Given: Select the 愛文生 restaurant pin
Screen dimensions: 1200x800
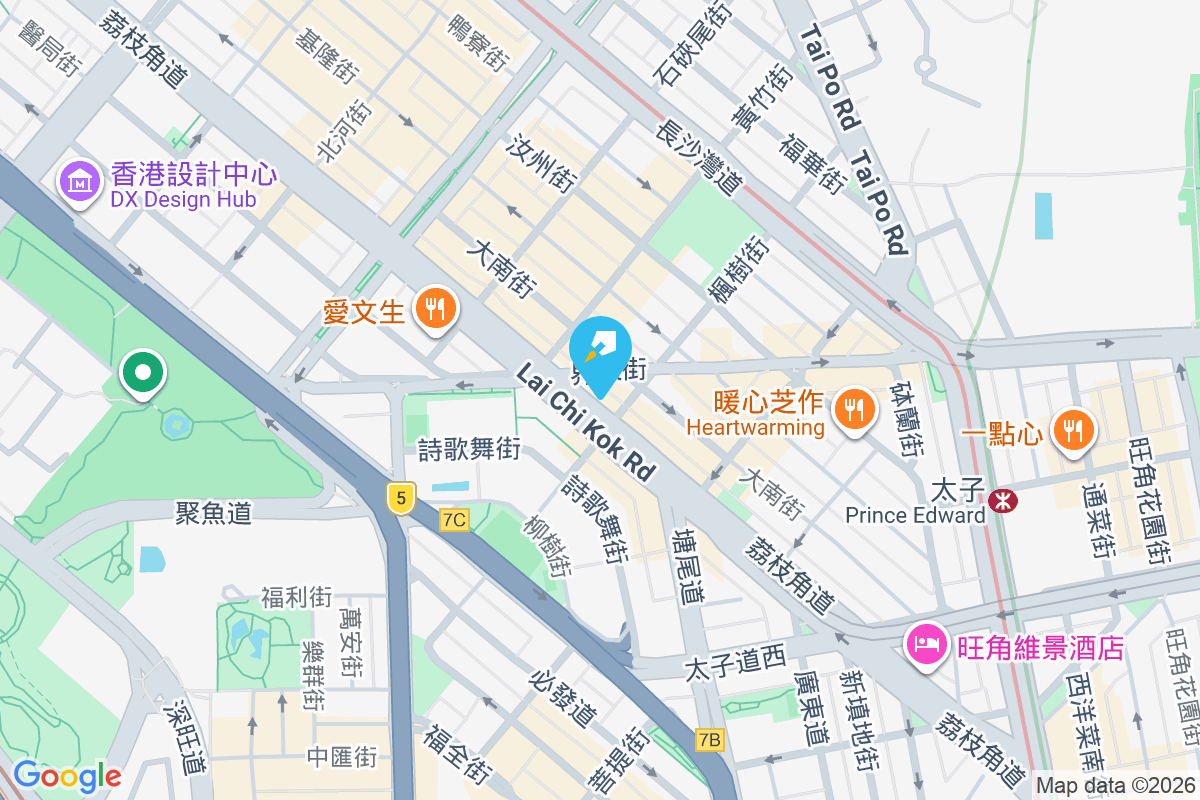Looking at the screenshot, I should click(435, 309).
